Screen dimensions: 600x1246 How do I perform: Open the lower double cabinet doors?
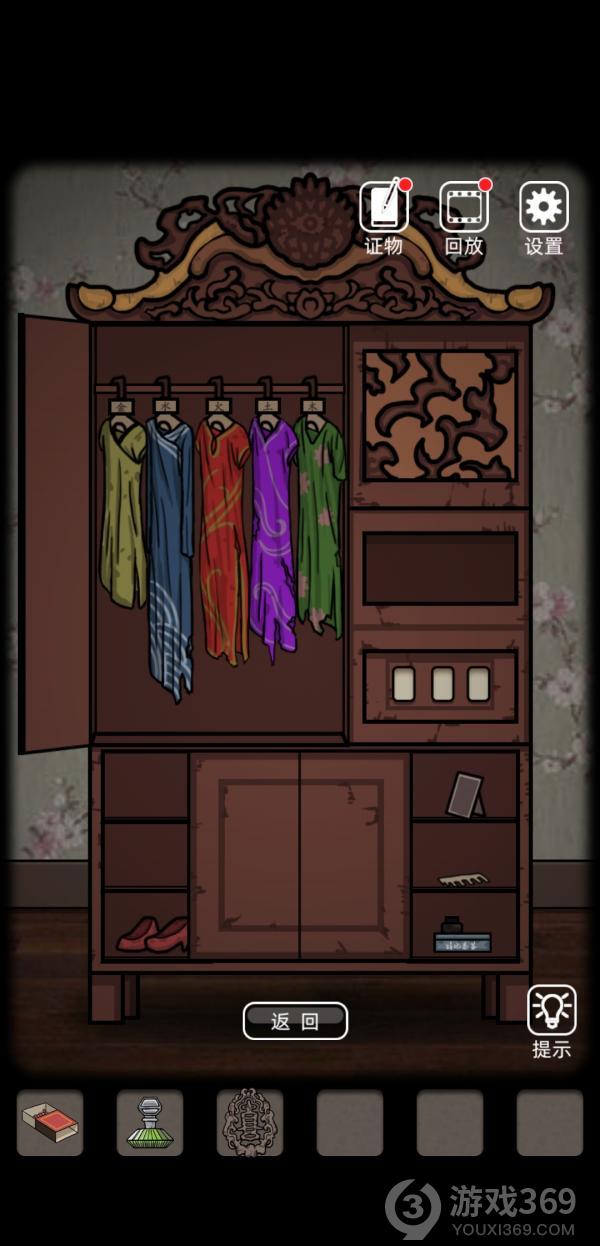300,855
